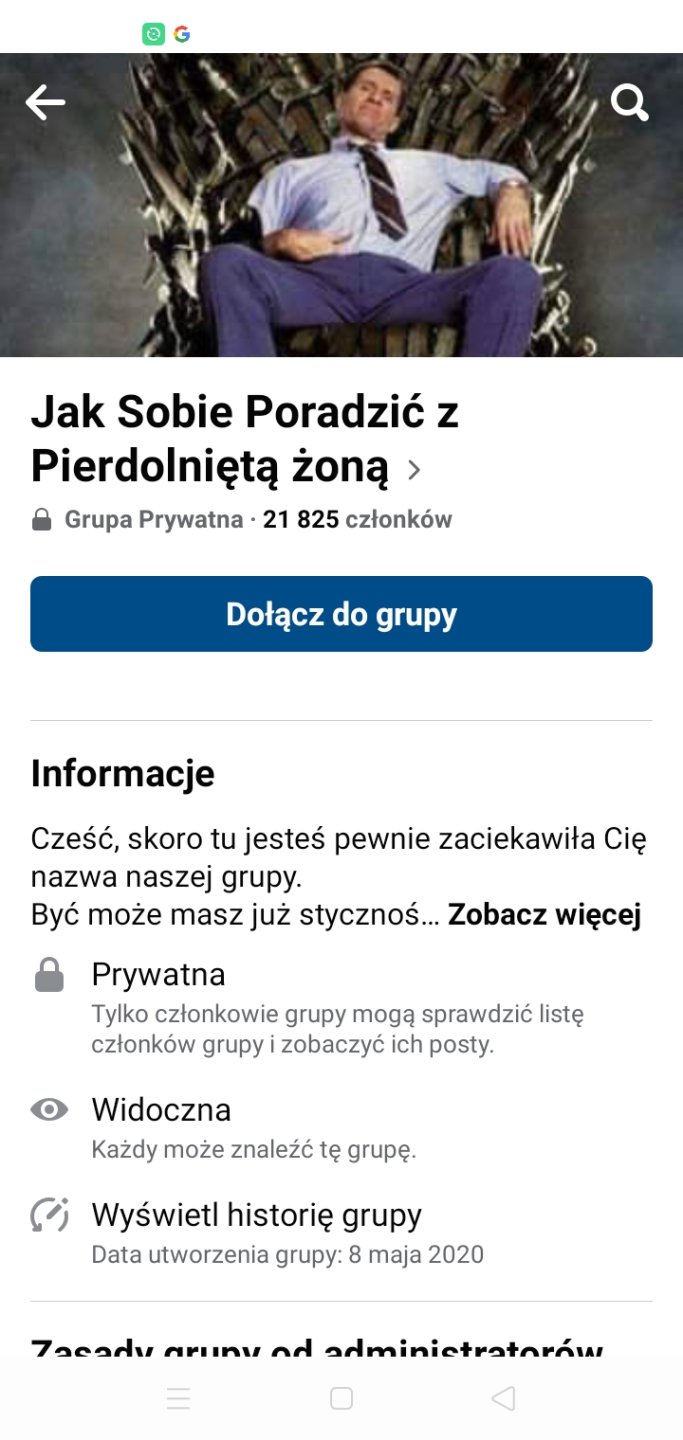Go back using the top arrow

pyautogui.click(x=45, y=102)
